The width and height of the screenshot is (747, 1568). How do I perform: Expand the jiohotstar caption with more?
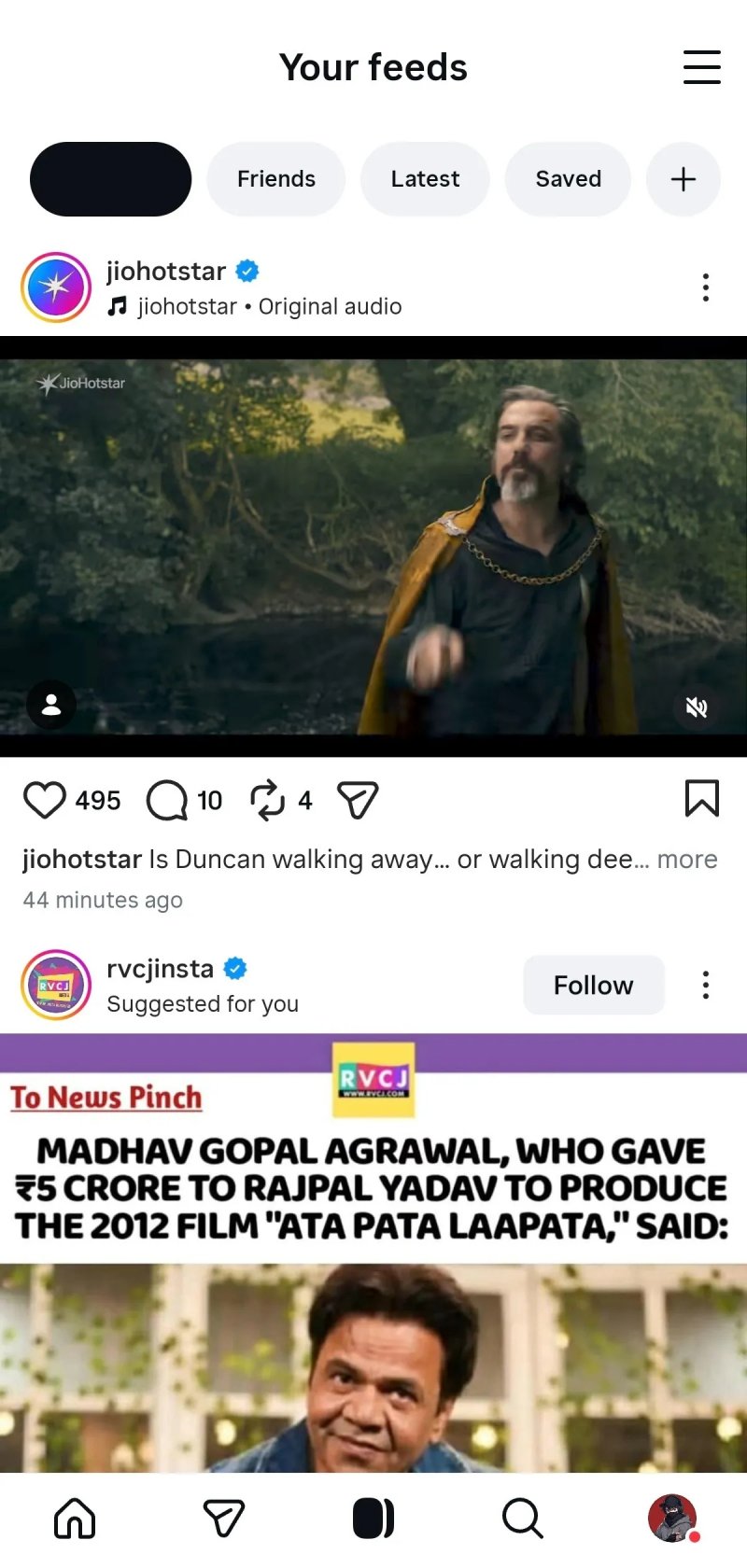[x=687, y=859]
